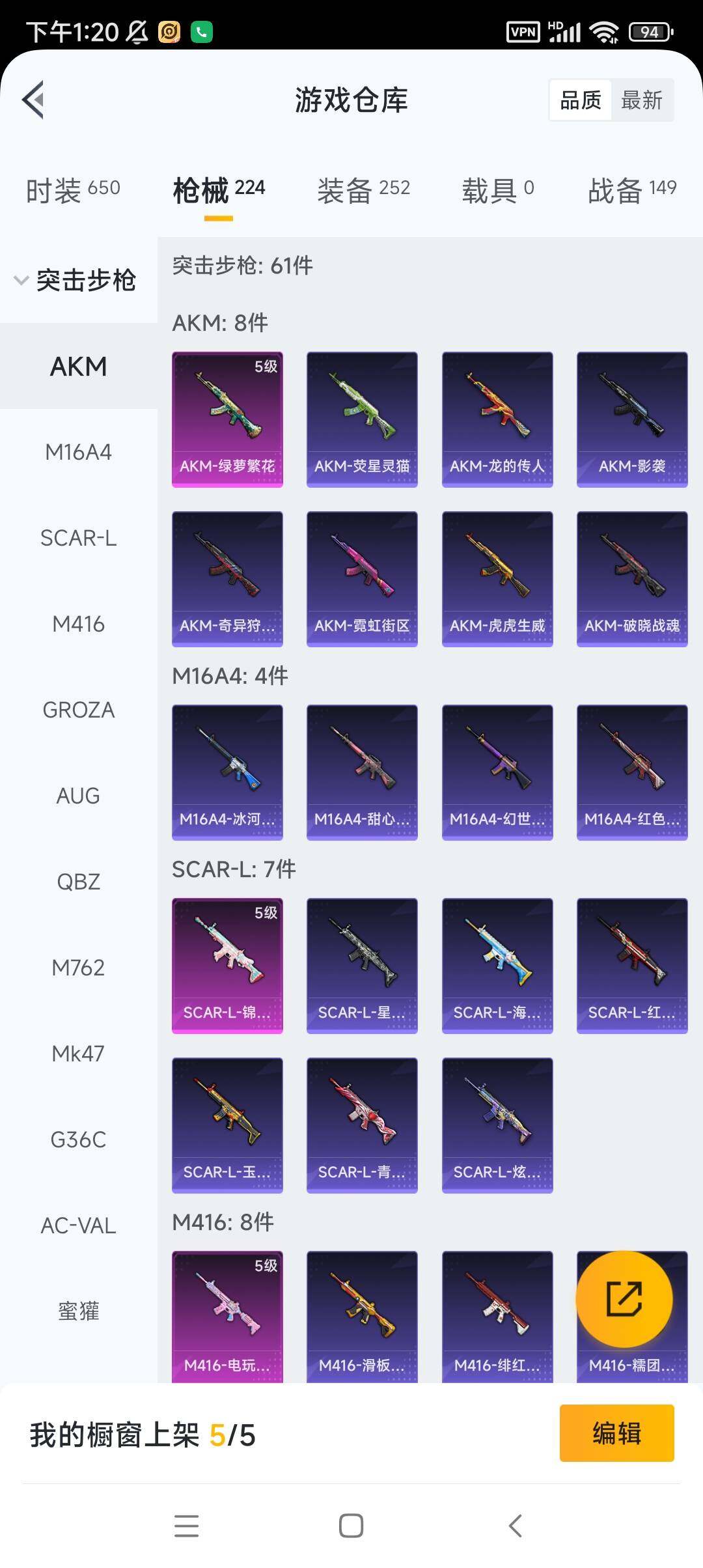Switch to the 时装 tab
The height and width of the screenshot is (1568, 703).
click(73, 189)
